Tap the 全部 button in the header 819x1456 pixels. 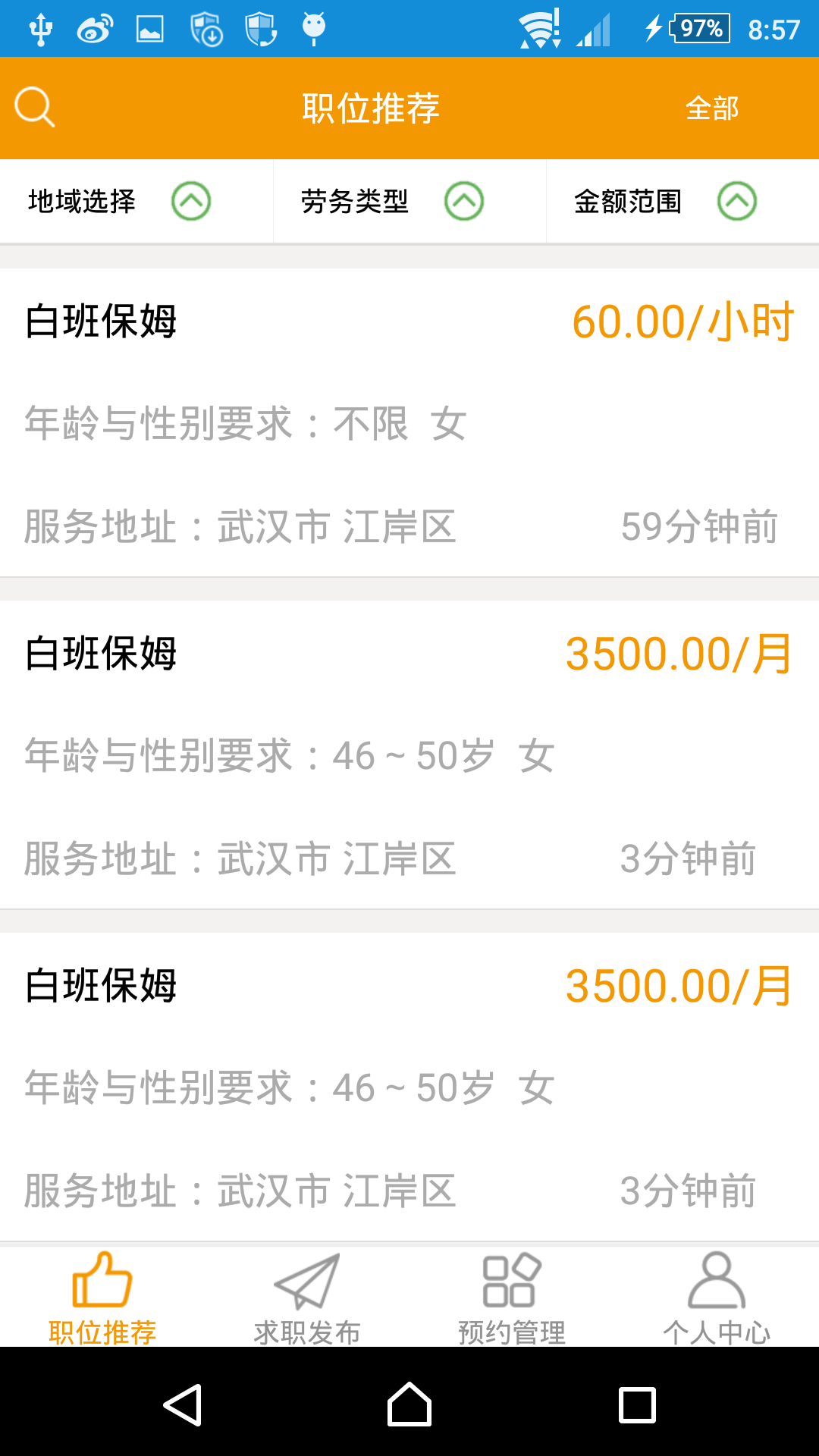point(711,108)
